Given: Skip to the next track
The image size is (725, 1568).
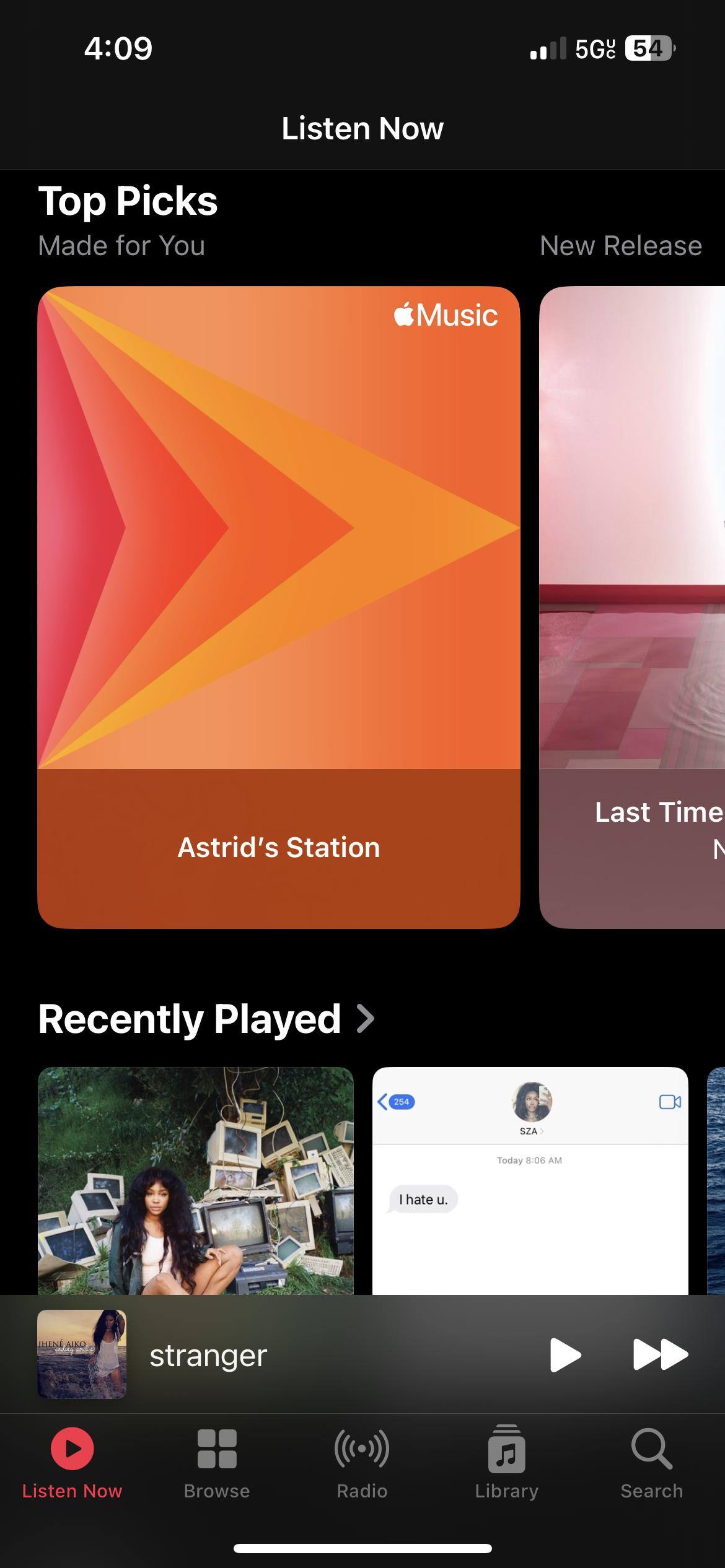Looking at the screenshot, I should pos(660,1355).
